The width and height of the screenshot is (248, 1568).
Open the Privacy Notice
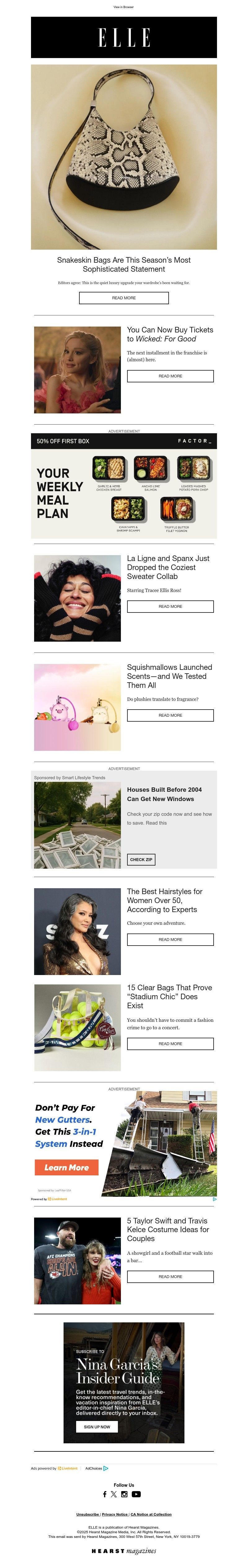click(x=115, y=1514)
